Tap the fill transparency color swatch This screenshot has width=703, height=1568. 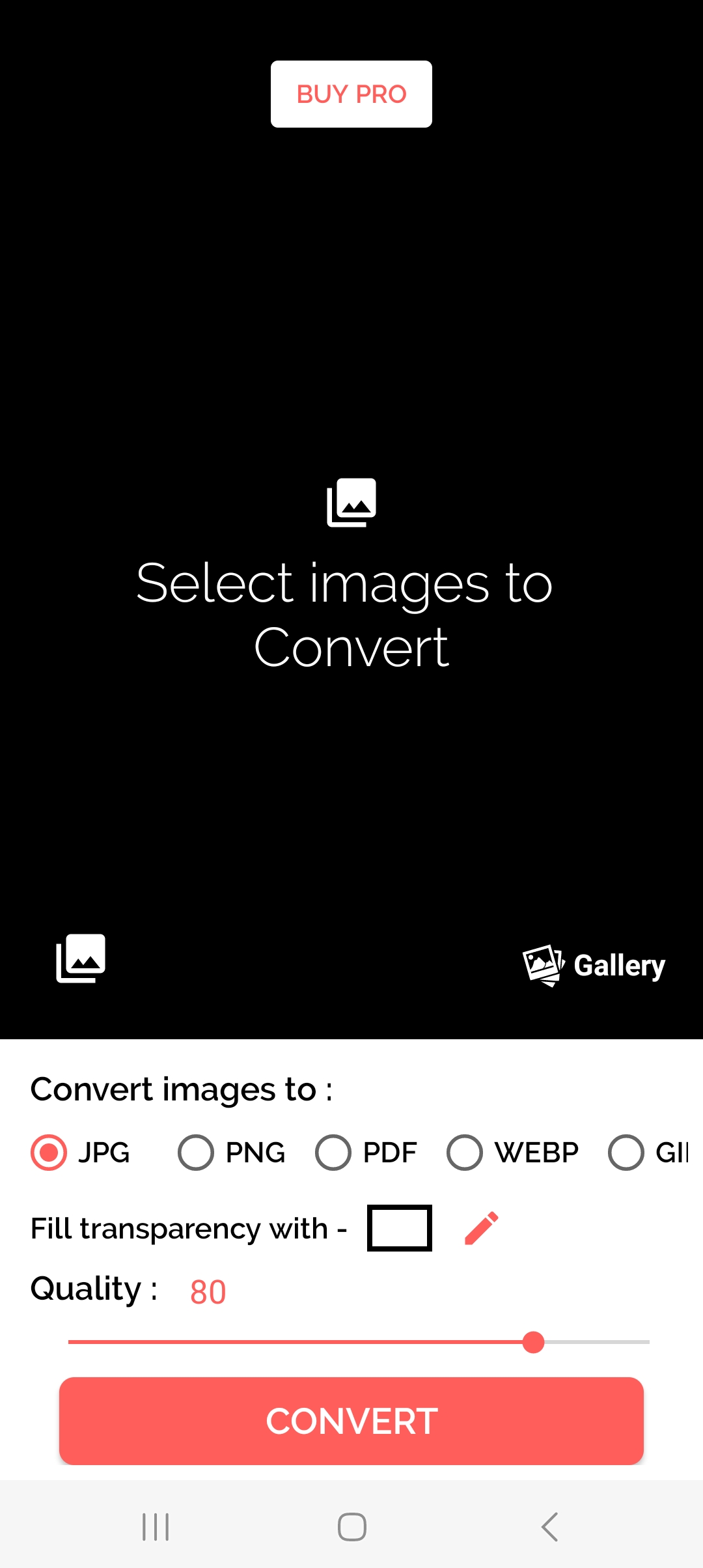click(x=399, y=1227)
